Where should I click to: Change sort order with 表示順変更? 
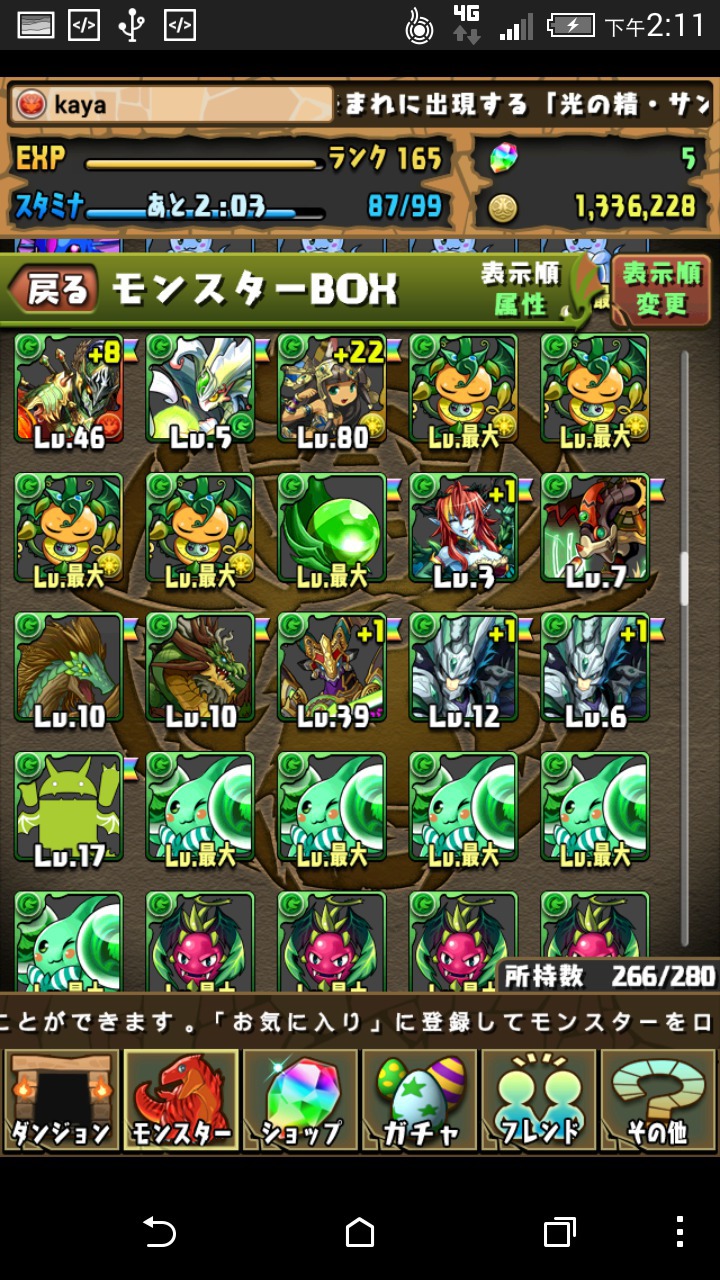662,290
